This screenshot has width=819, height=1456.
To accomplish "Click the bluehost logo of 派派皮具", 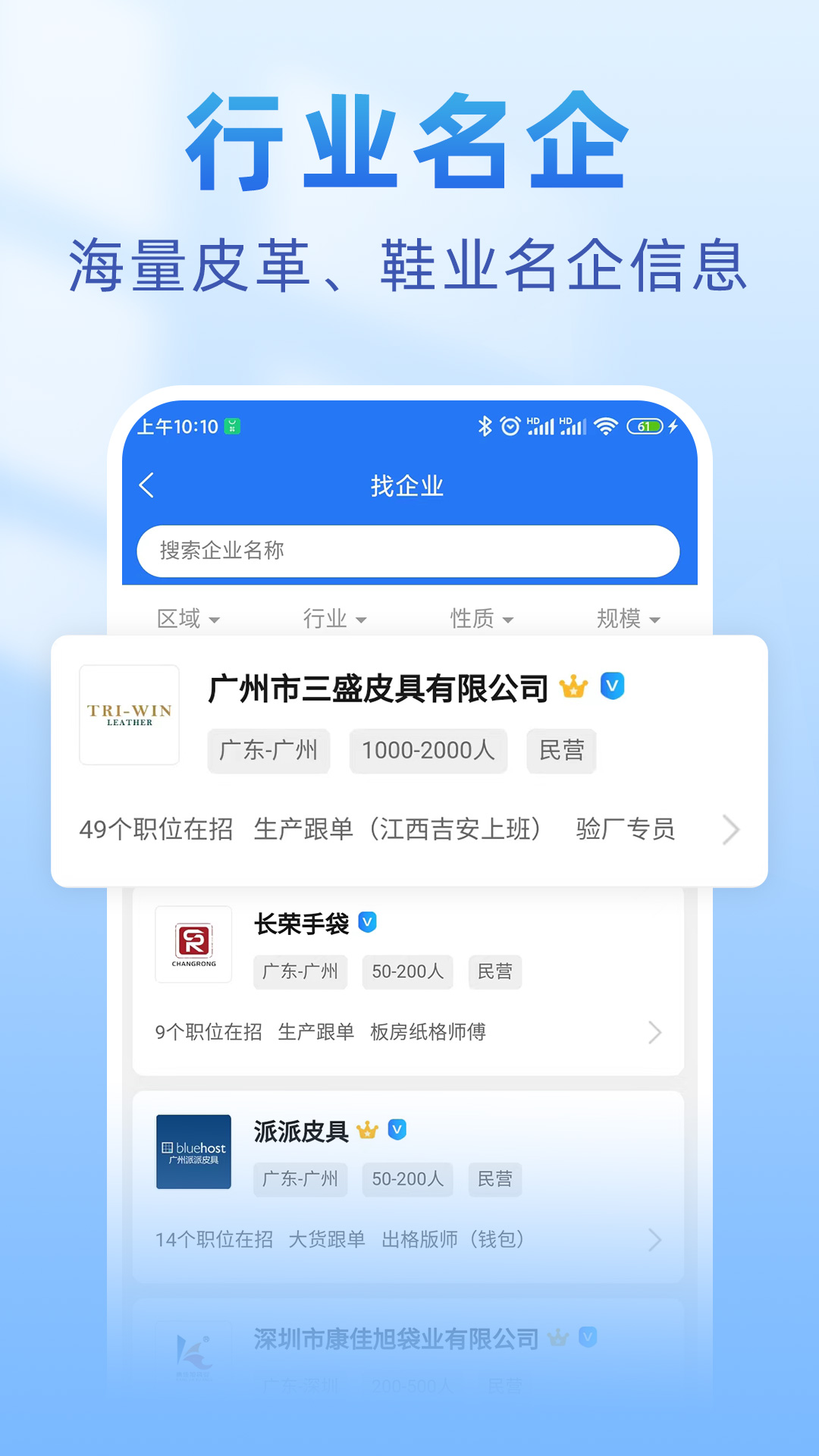I will (x=193, y=1152).
